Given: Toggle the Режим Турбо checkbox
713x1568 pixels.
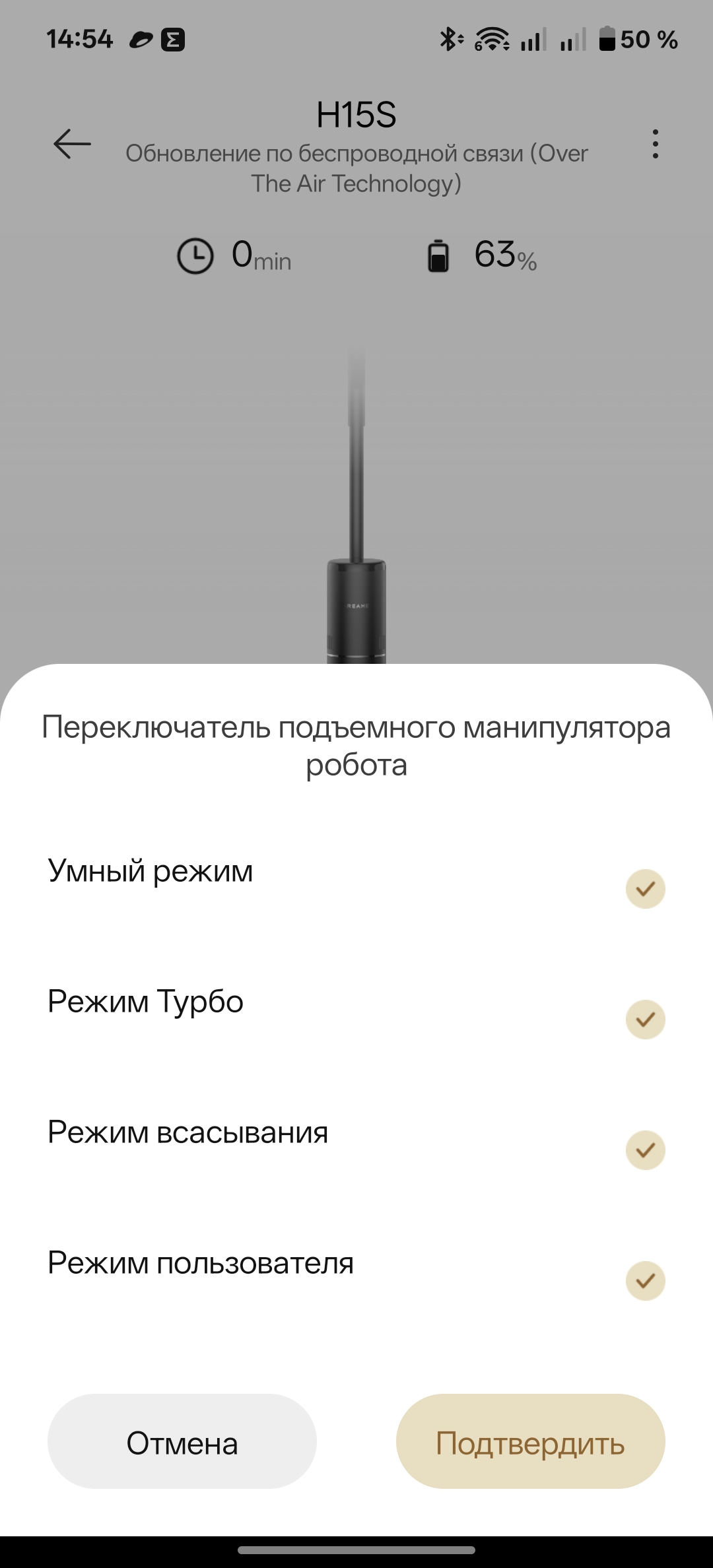Looking at the screenshot, I should [645, 1019].
